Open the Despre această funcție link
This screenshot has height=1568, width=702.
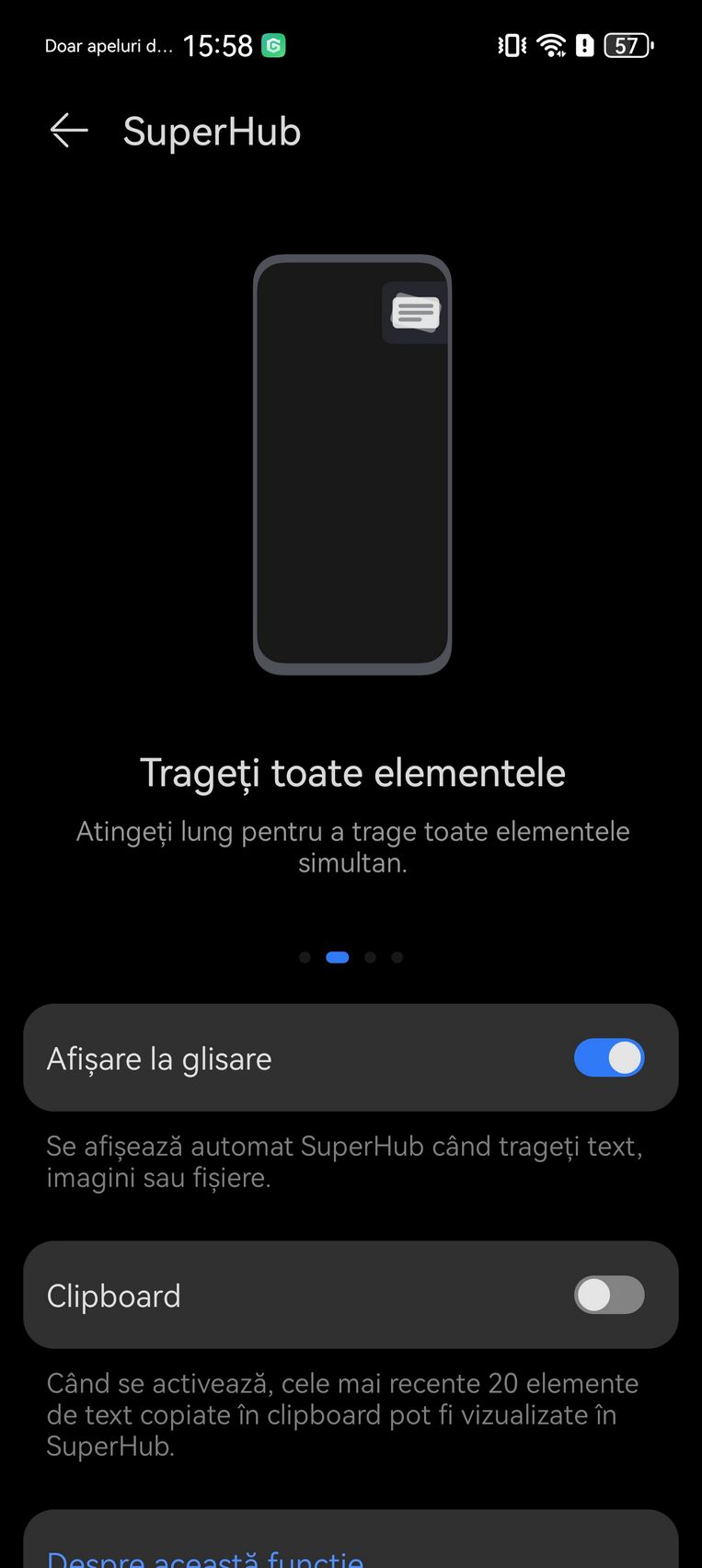point(205,1559)
